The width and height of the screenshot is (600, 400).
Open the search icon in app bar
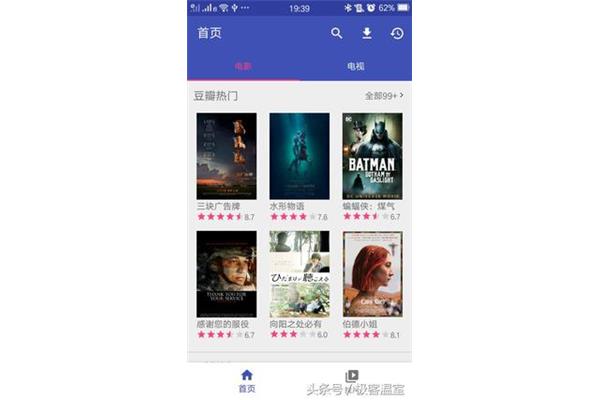337,33
